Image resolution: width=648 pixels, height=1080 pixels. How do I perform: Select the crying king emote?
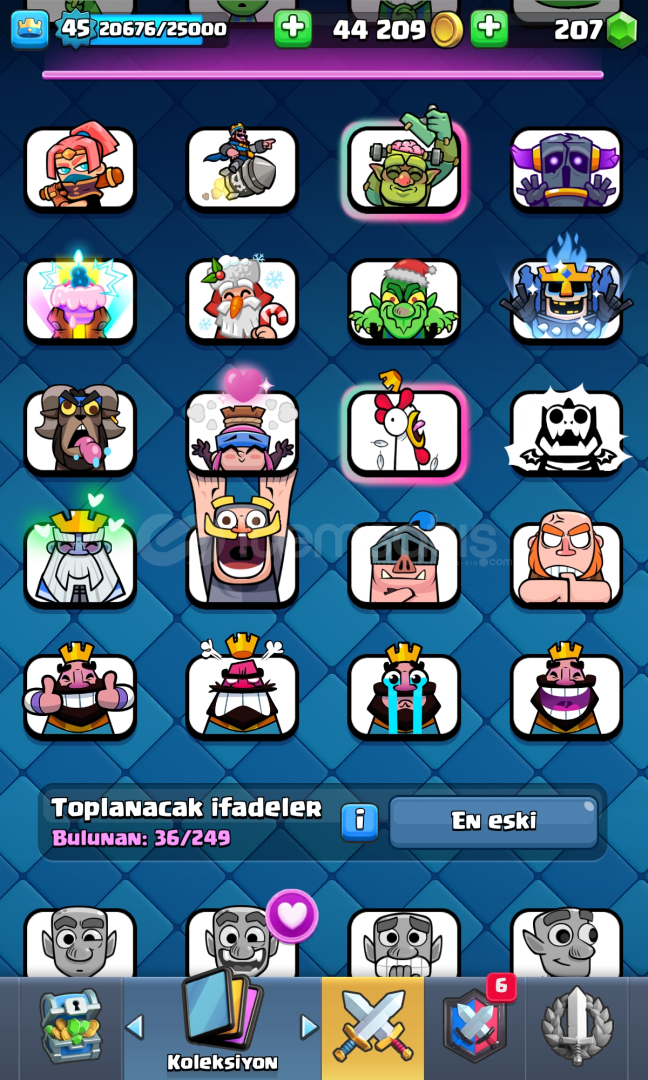pyautogui.click(x=404, y=696)
